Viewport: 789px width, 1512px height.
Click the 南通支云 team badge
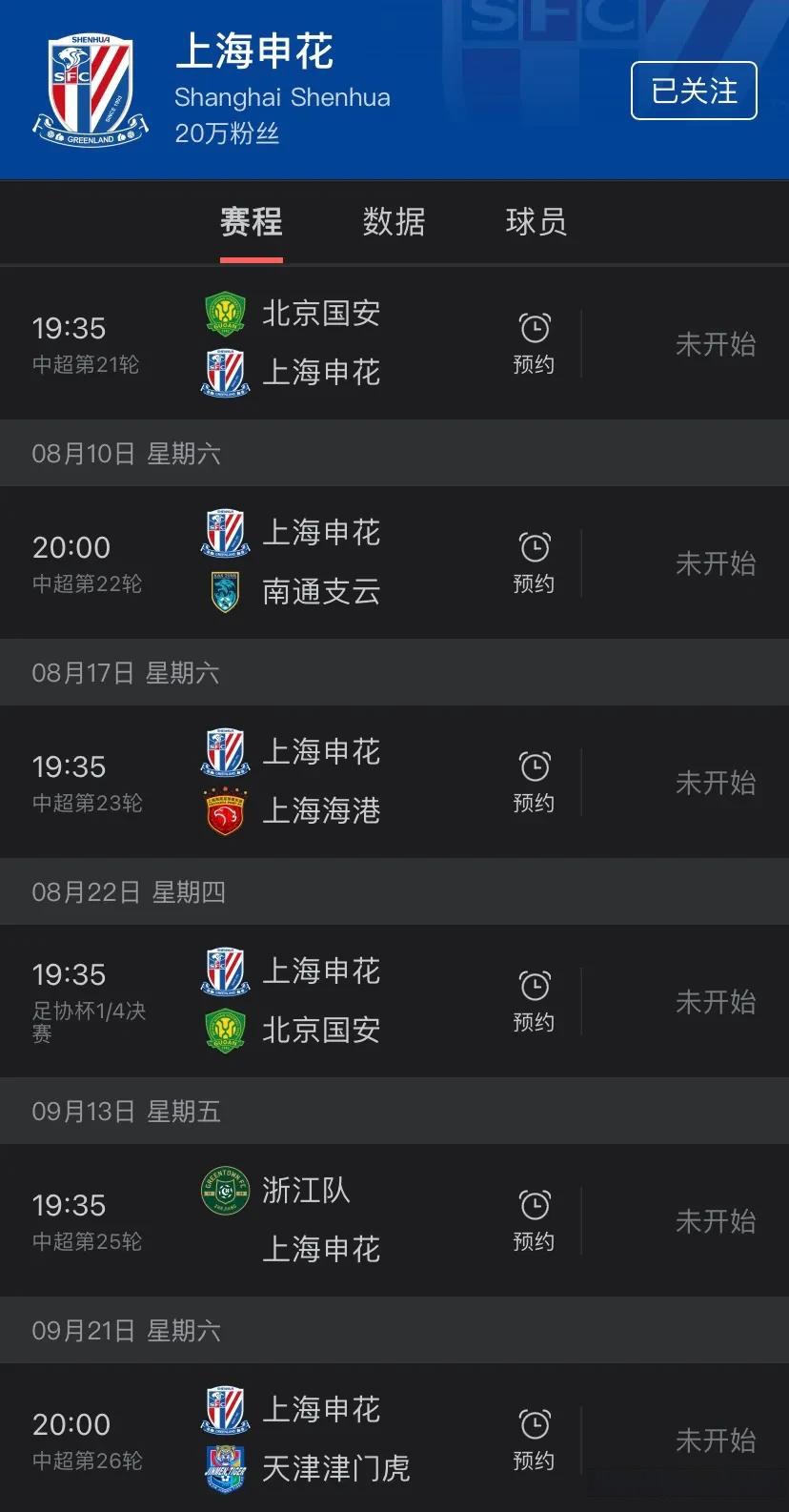click(x=223, y=592)
